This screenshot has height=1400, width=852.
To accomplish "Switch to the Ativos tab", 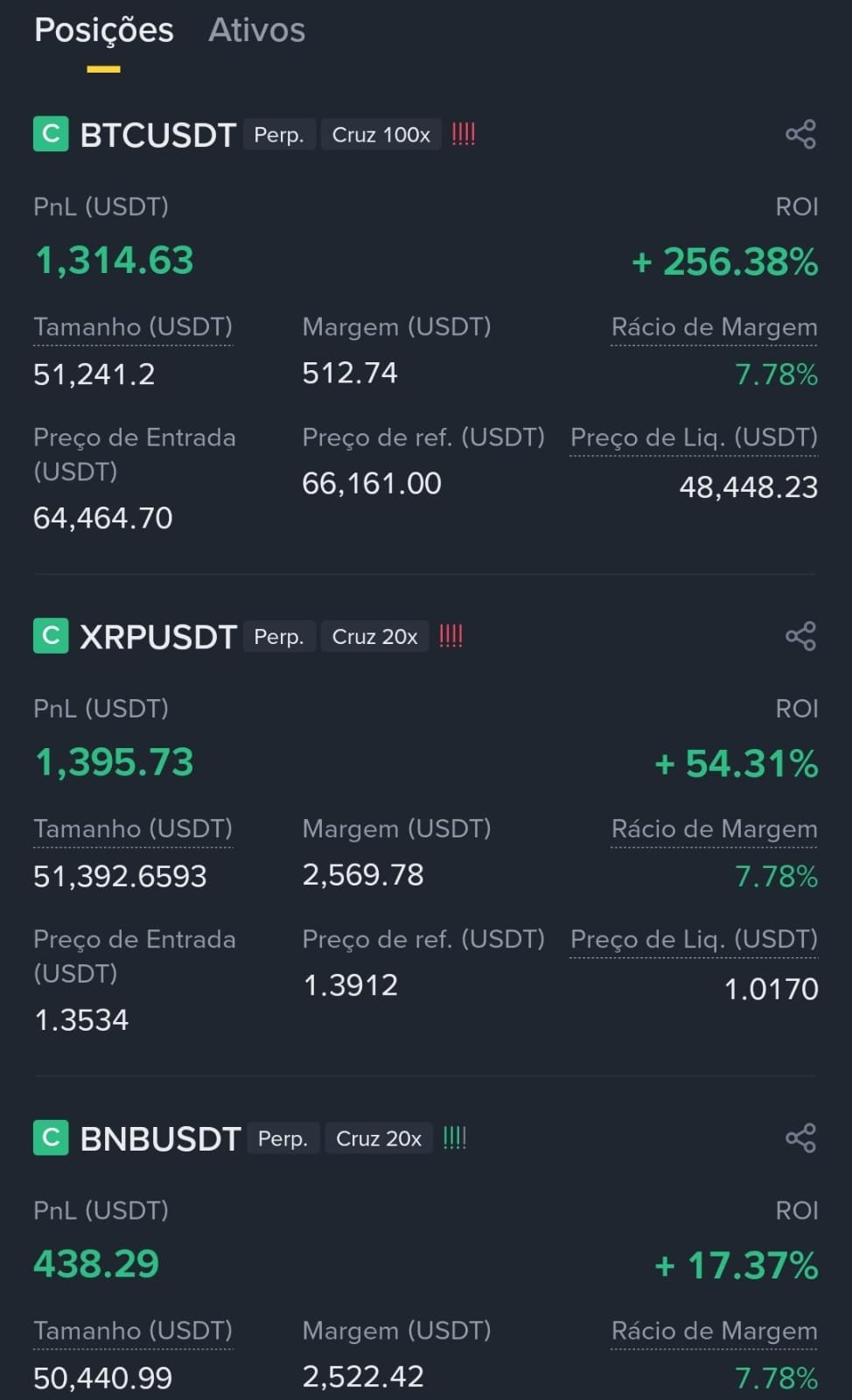I will 256,31.
